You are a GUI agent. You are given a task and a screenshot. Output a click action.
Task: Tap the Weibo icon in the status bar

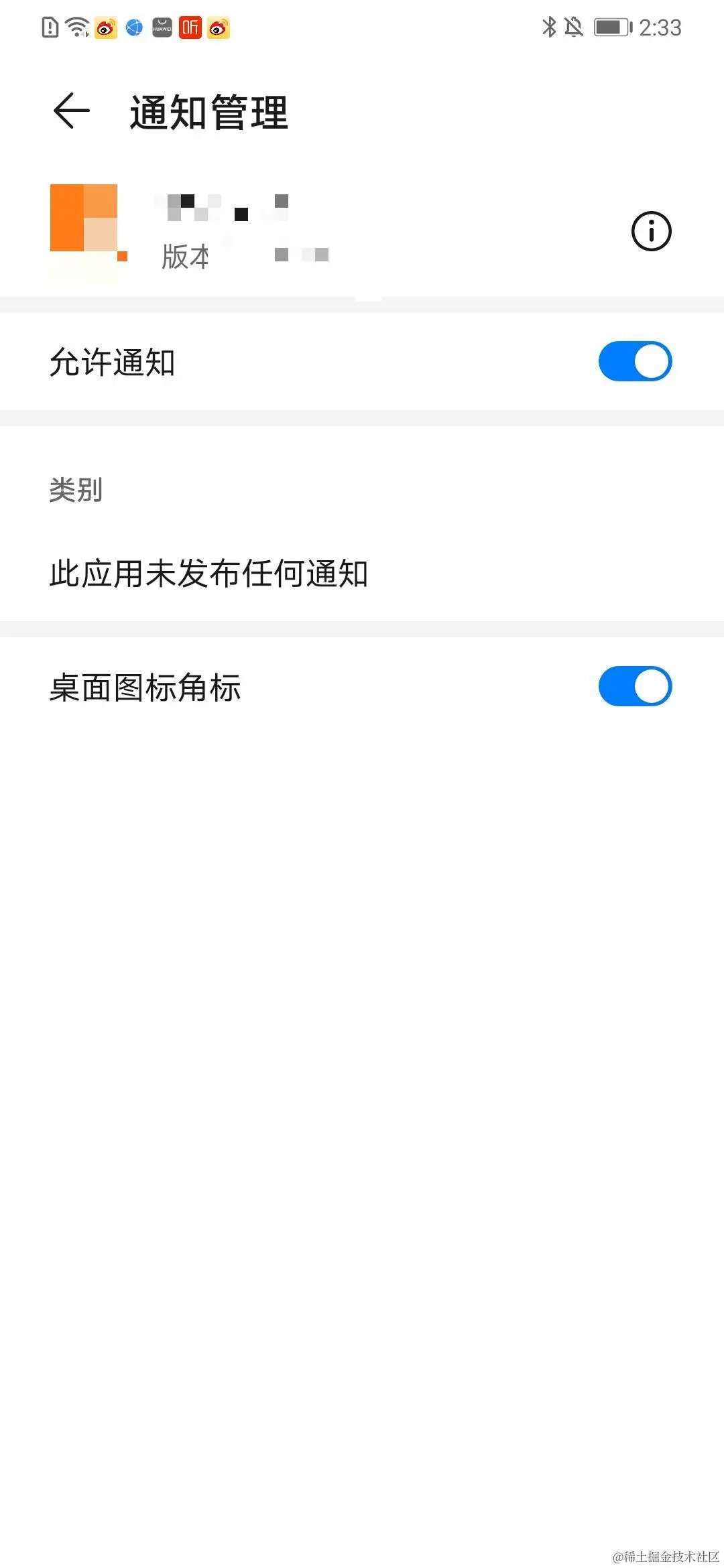pos(104,27)
